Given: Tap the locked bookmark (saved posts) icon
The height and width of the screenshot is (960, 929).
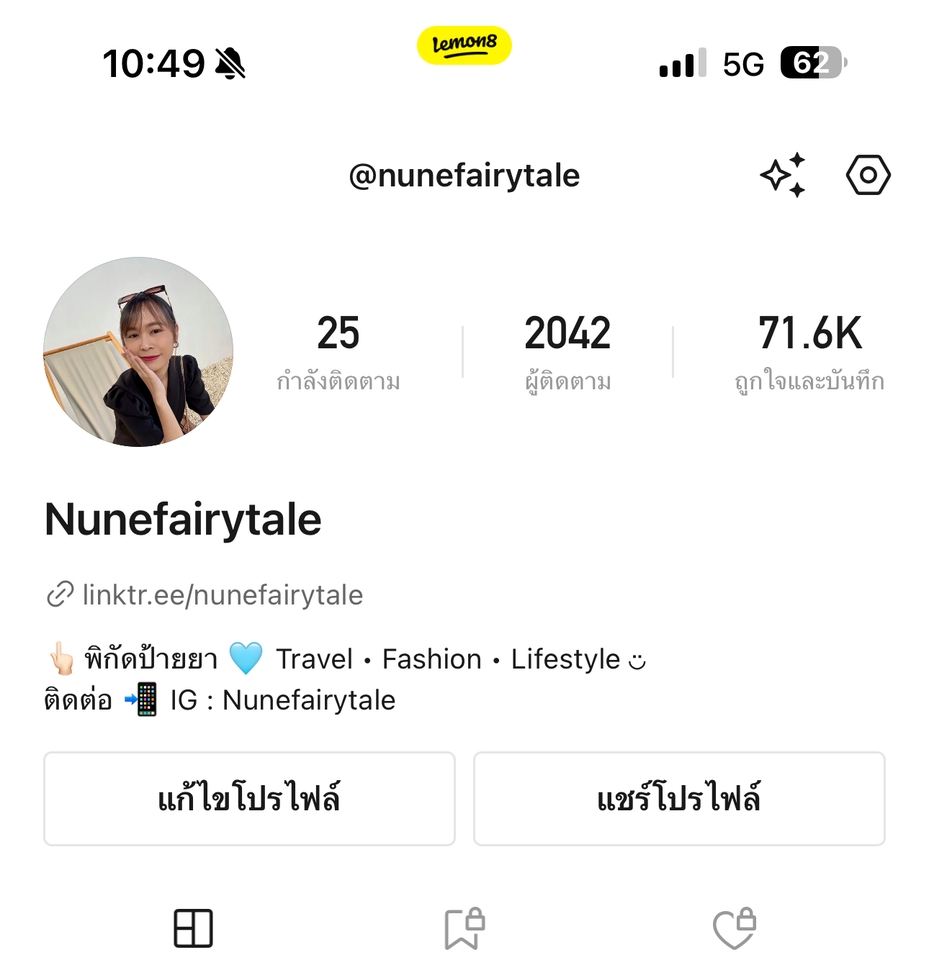Looking at the screenshot, I should point(464,928).
